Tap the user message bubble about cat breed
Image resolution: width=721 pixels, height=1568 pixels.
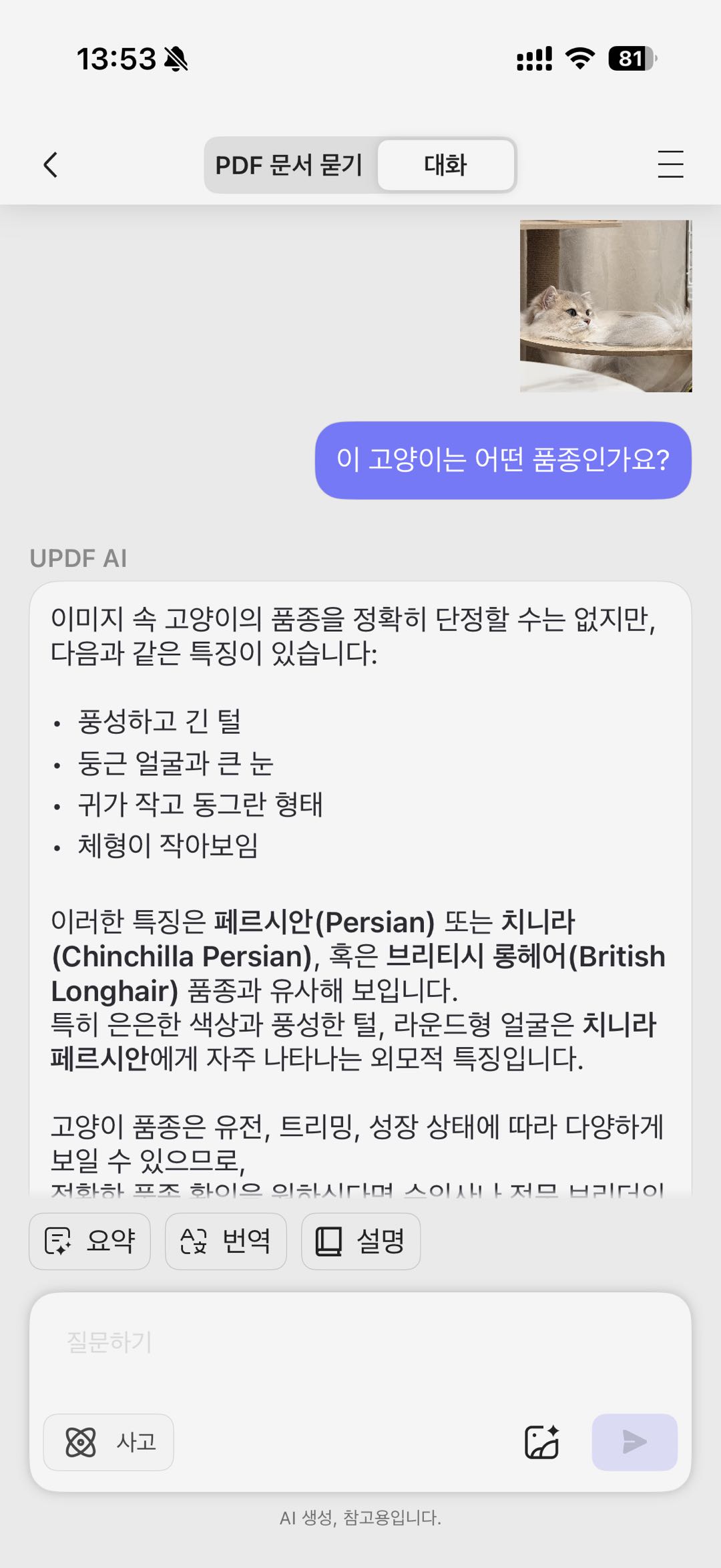click(501, 459)
